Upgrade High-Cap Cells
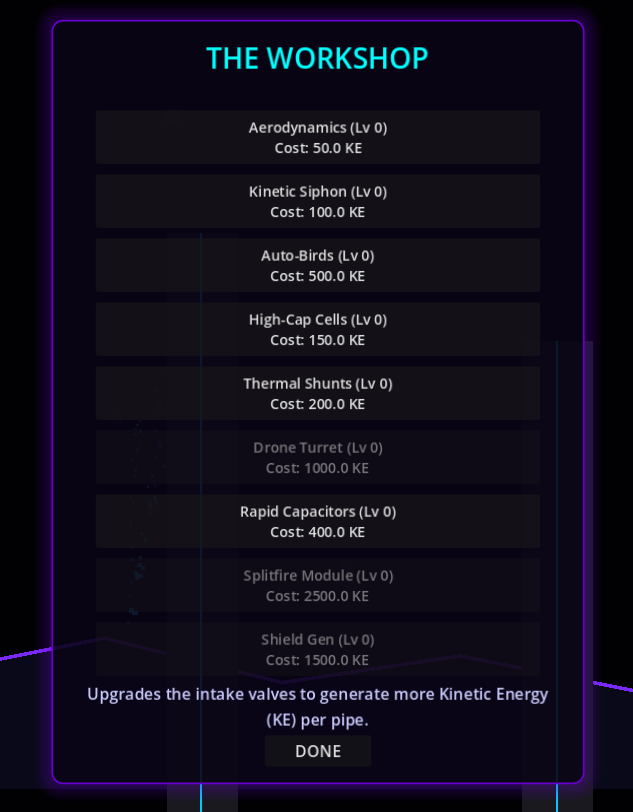 [318, 329]
